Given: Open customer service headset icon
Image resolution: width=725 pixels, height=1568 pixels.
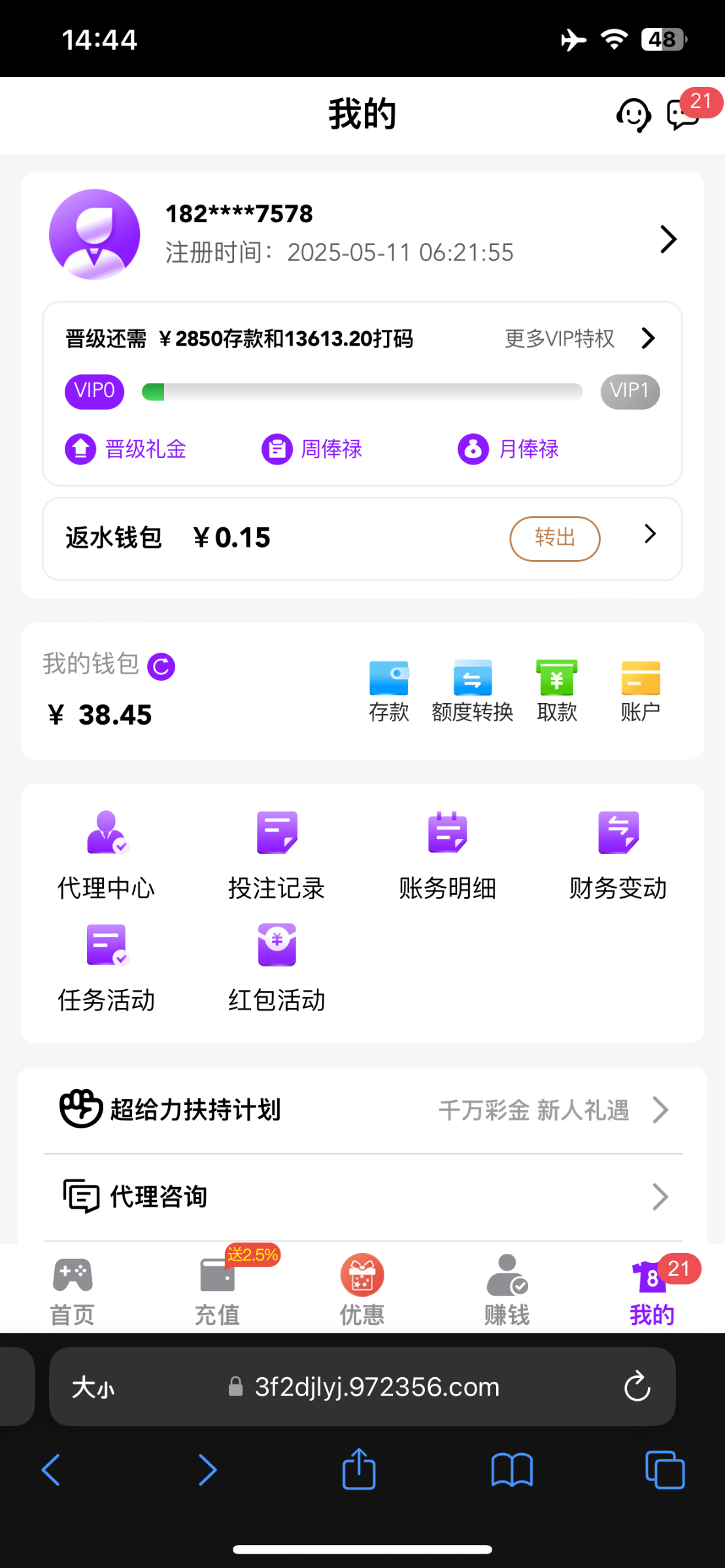Looking at the screenshot, I should pos(632,115).
